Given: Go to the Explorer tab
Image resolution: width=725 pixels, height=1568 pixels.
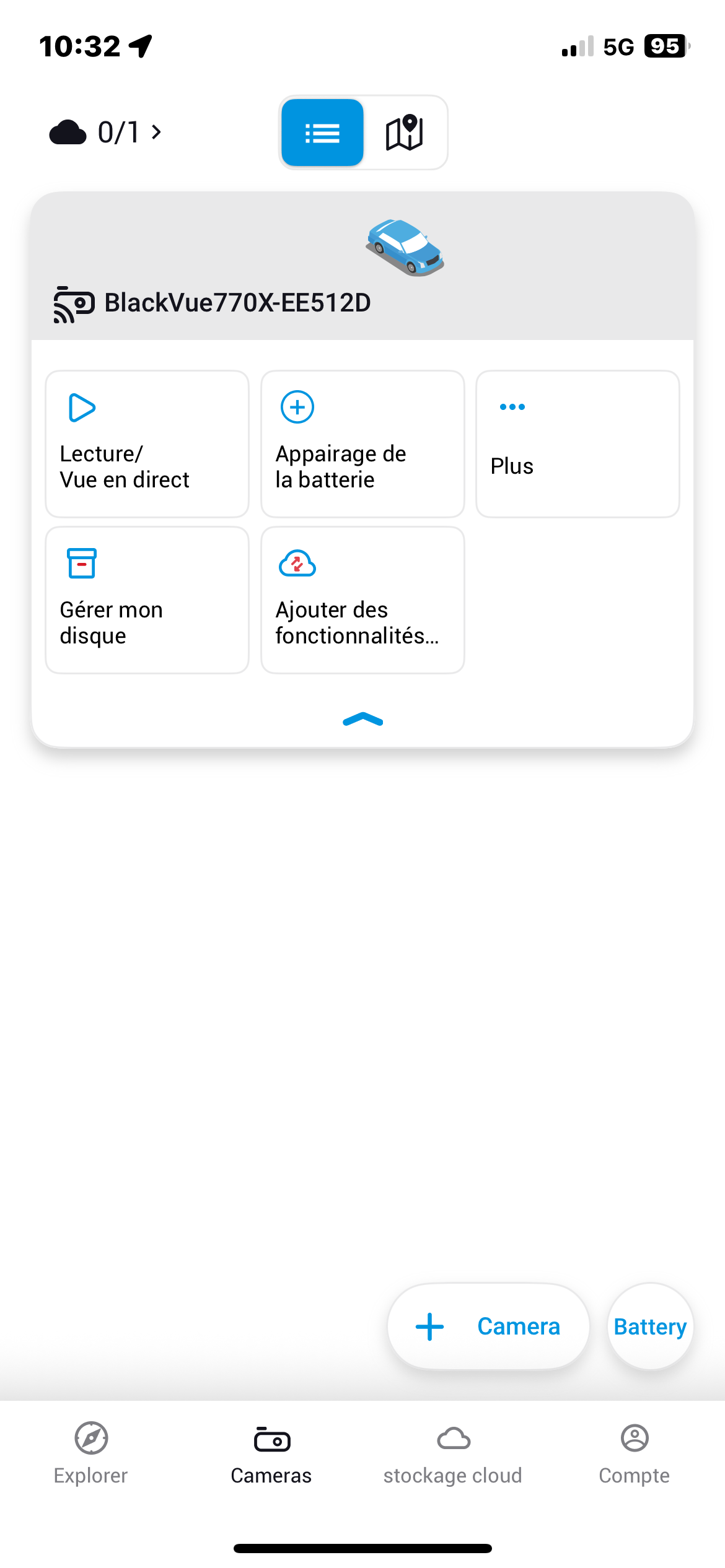Looking at the screenshot, I should tap(91, 1453).
